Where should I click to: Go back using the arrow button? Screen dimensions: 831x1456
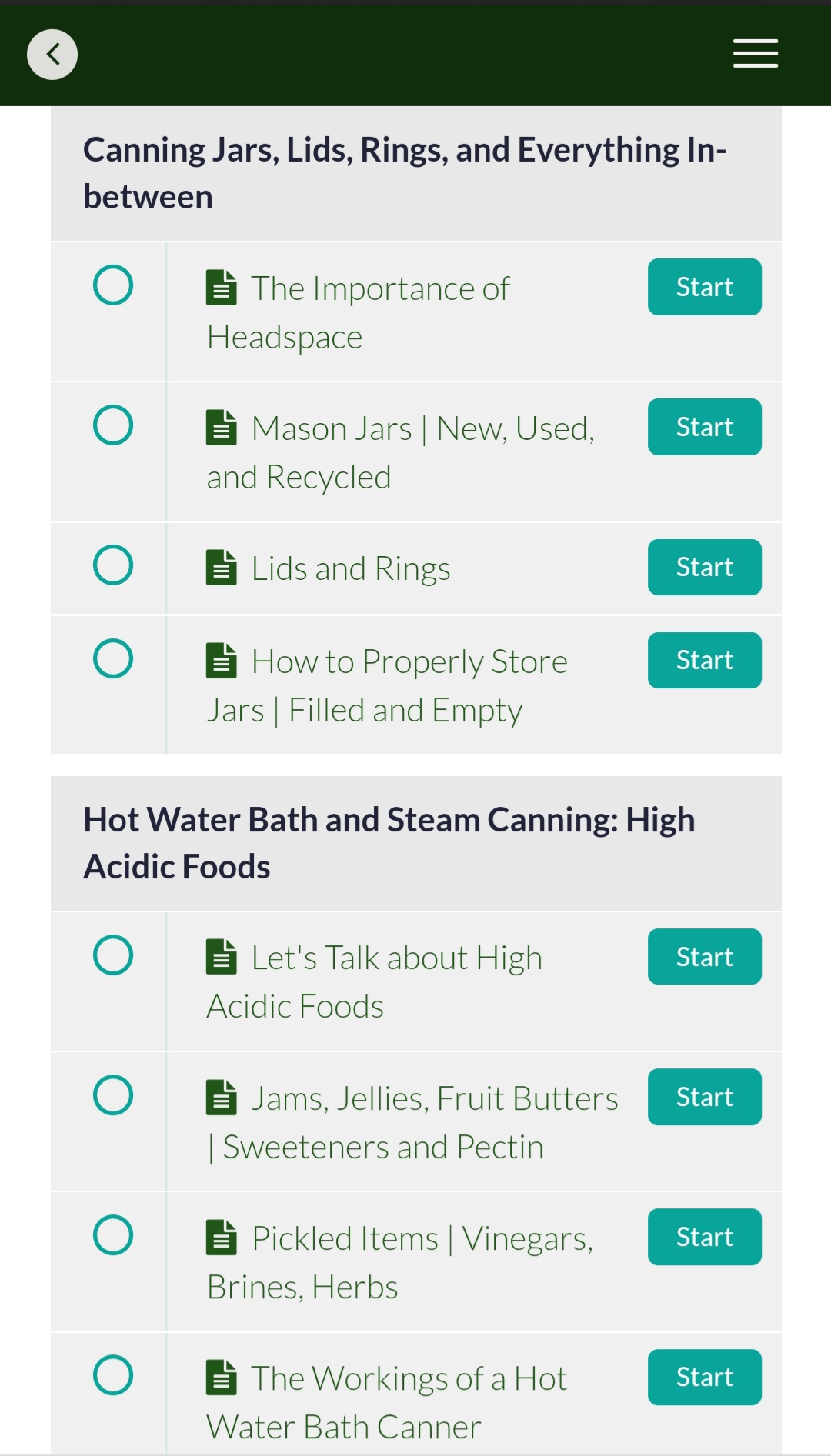coord(52,55)
